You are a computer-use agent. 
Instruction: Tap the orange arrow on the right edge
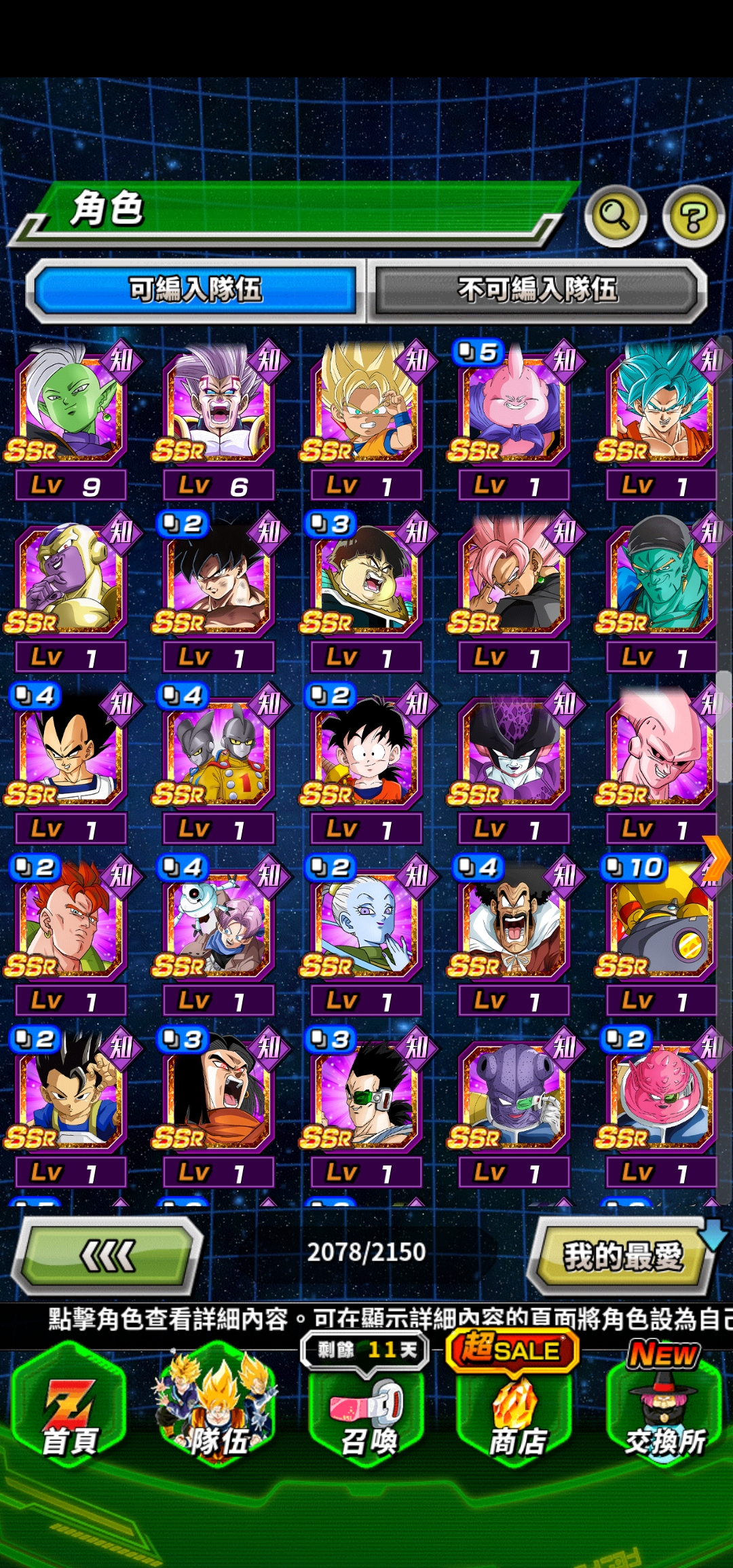click(715, 859)
